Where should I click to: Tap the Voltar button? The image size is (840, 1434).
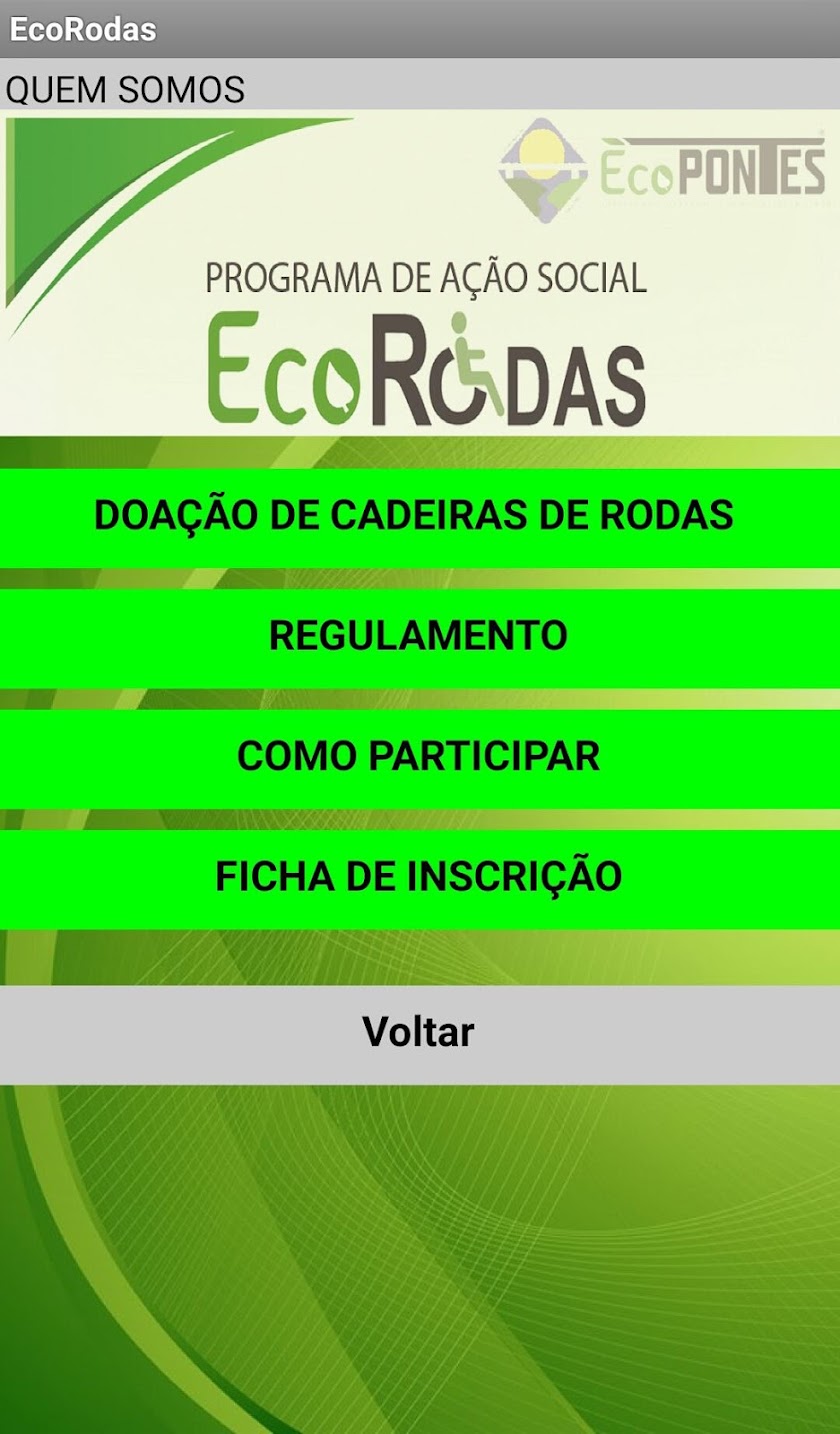(x=420, y=1034)
